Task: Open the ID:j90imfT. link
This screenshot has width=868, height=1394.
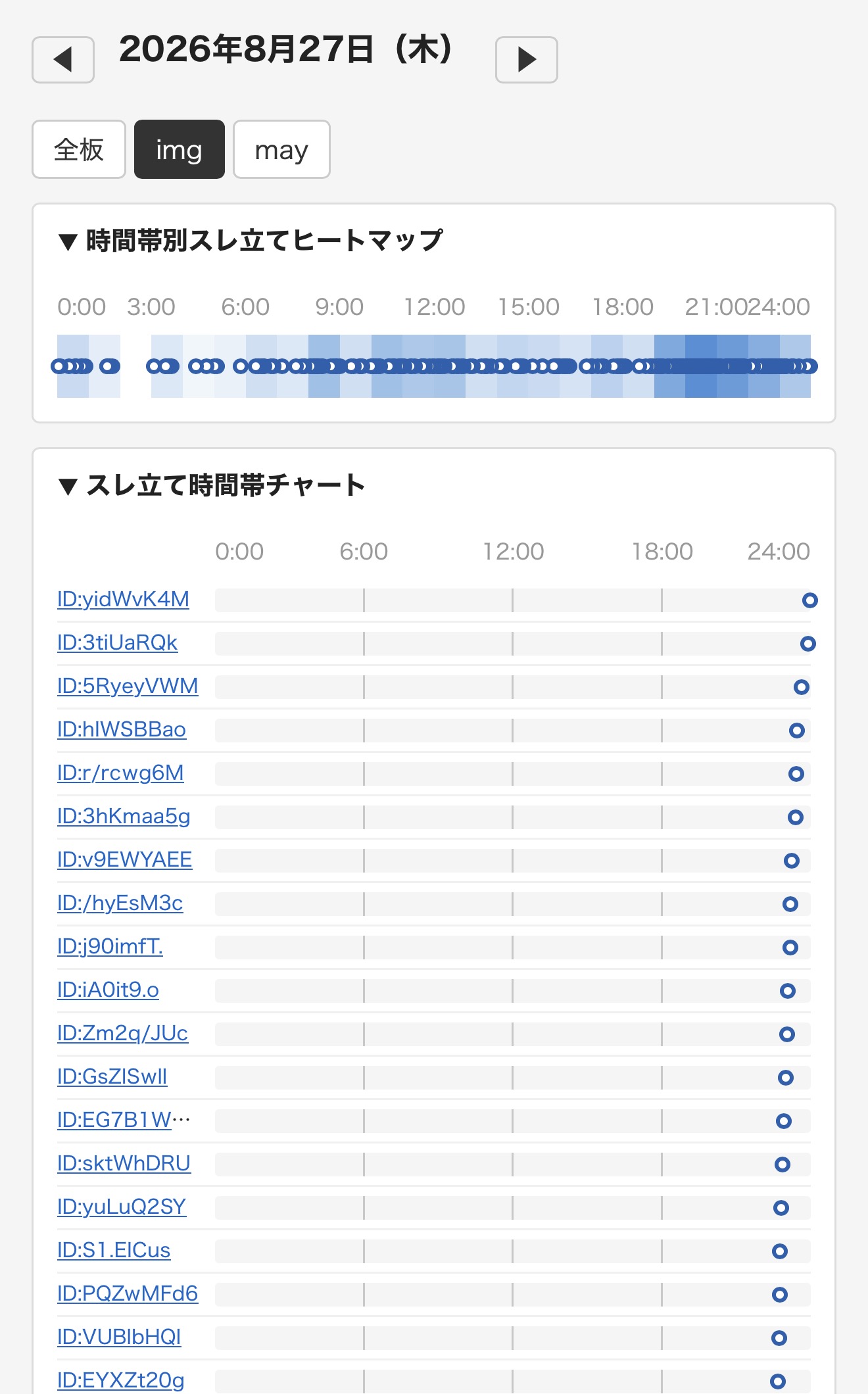Action: [110, 946]
